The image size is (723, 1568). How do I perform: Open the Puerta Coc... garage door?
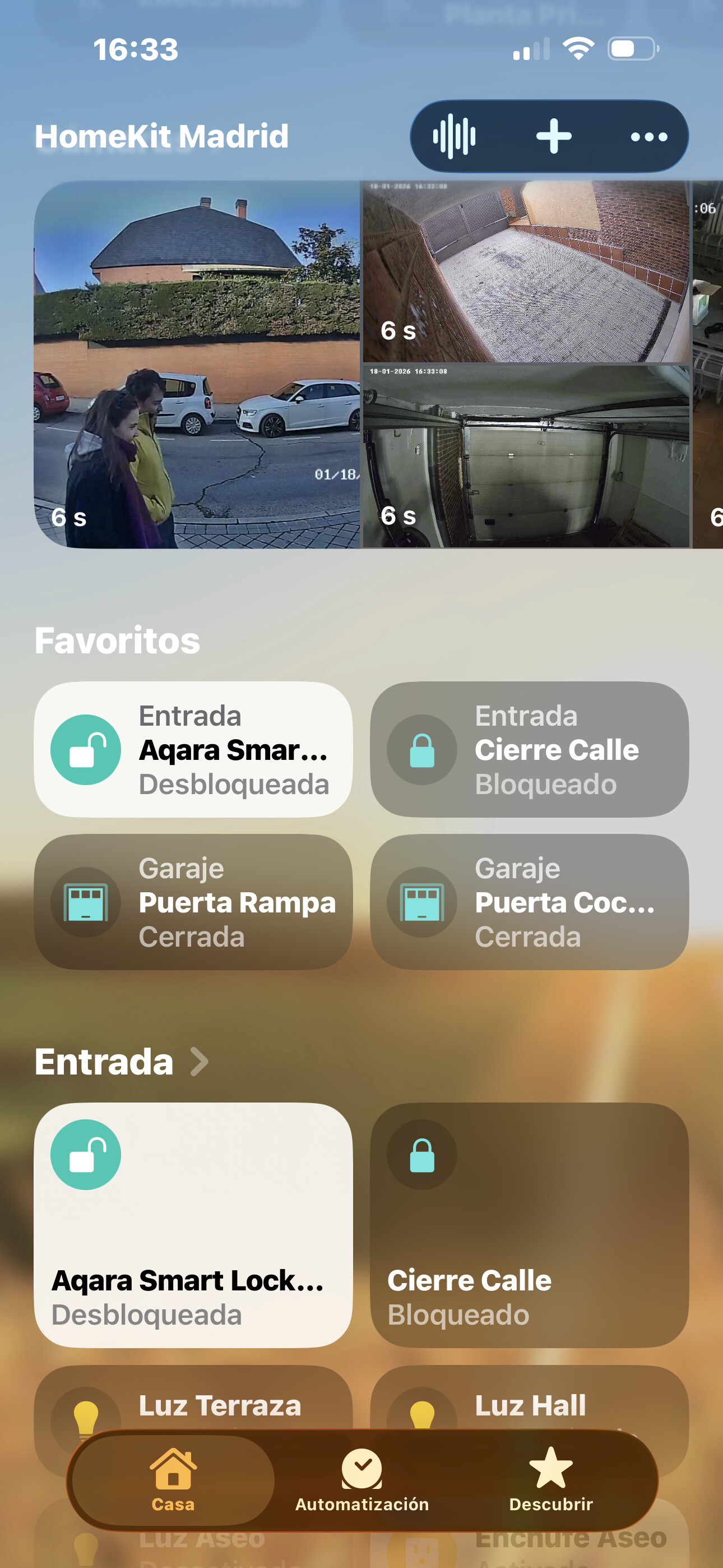[x=421, y=902]
